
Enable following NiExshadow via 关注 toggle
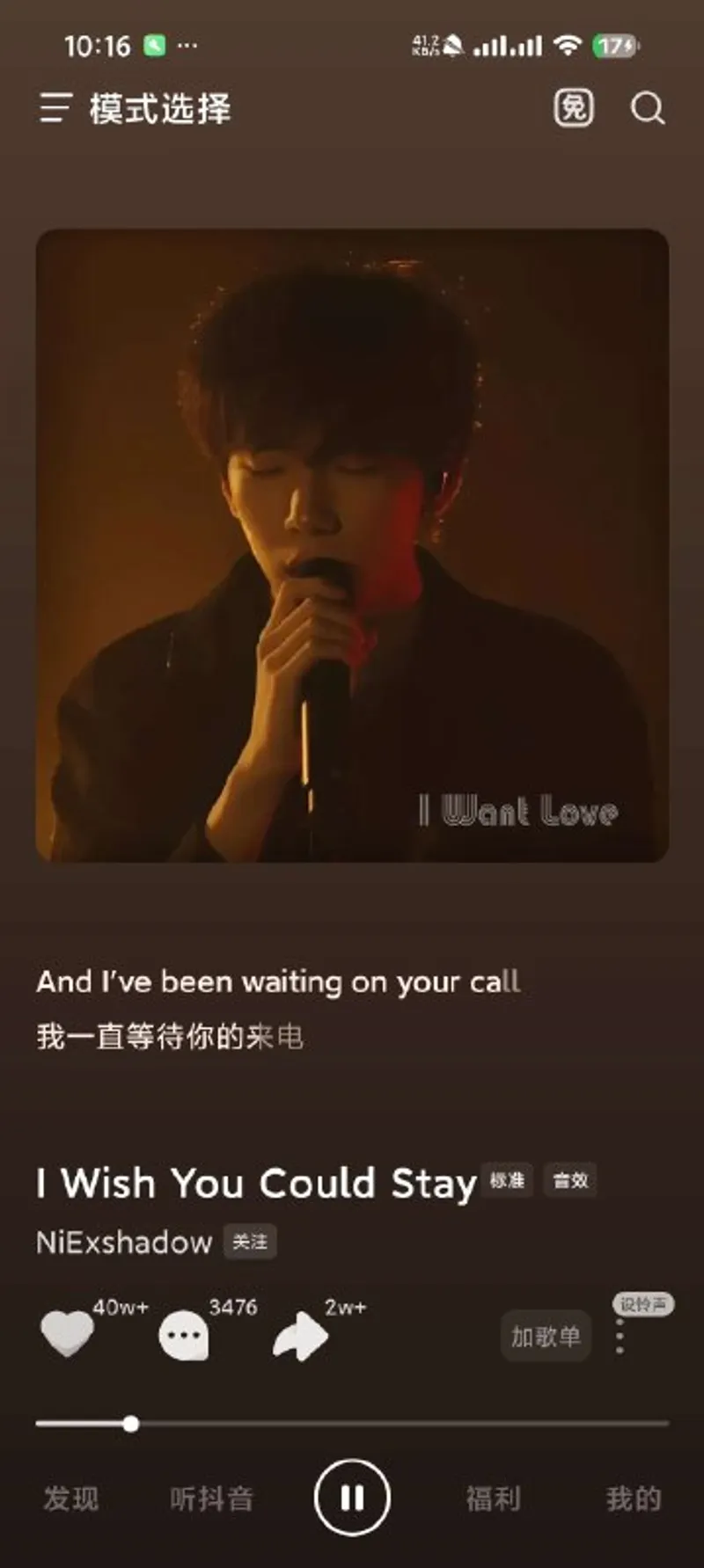[250, 1243]
